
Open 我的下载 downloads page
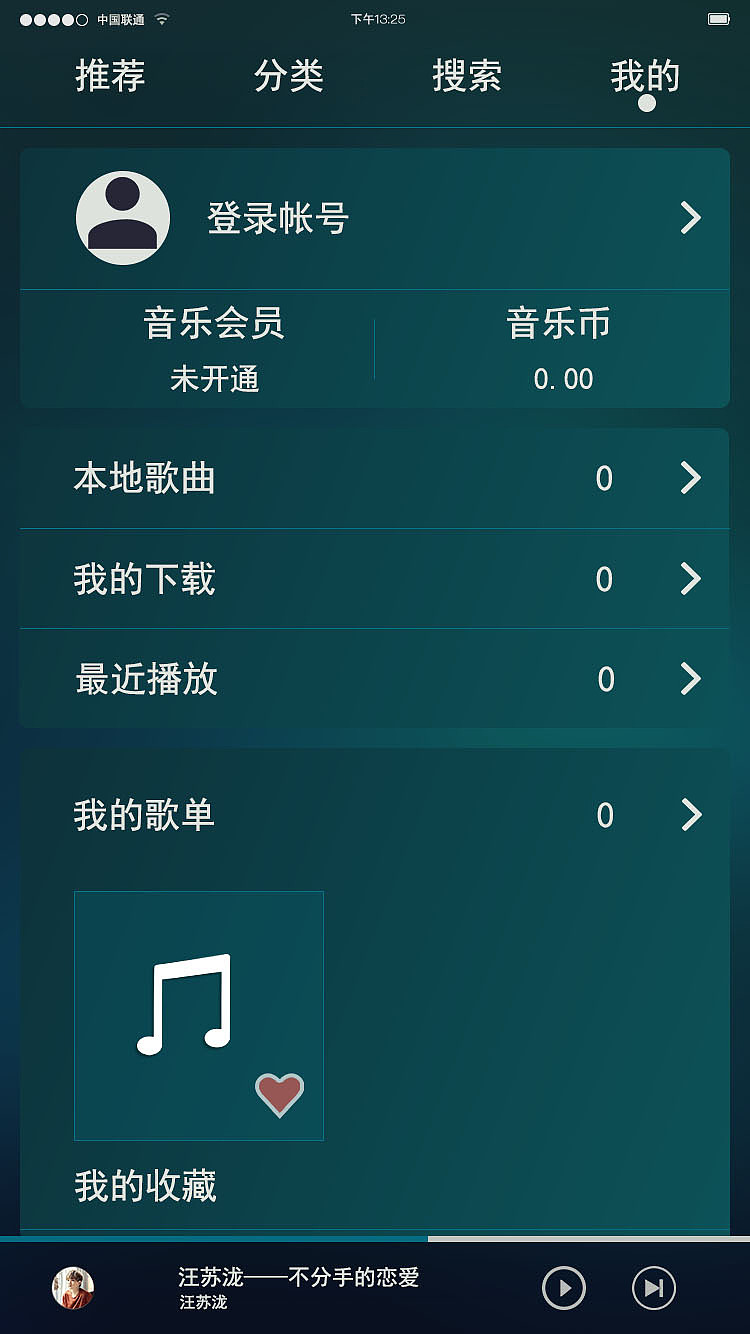(x=375, y=579)
